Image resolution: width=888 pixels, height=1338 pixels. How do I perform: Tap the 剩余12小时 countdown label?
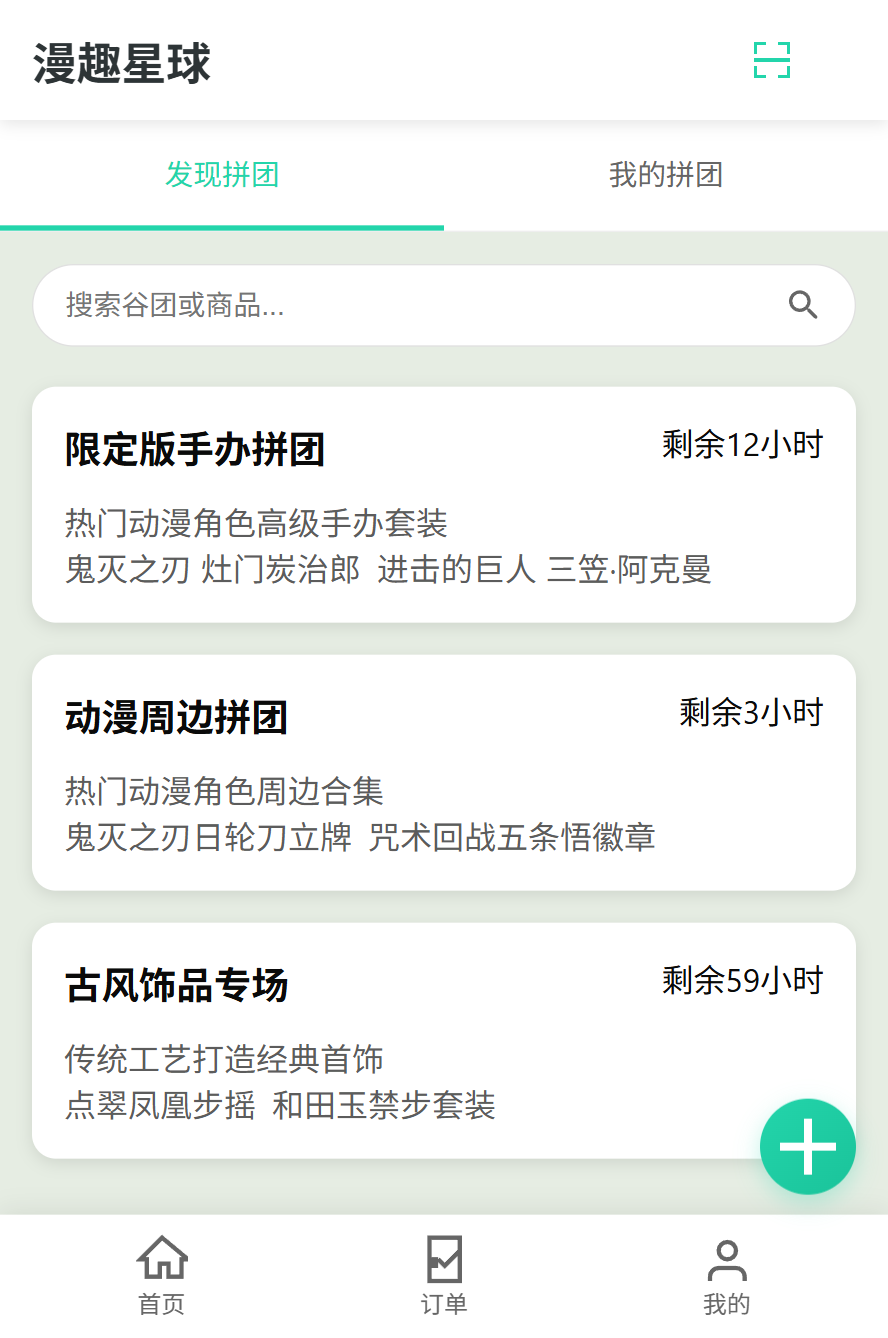(740, 445)
